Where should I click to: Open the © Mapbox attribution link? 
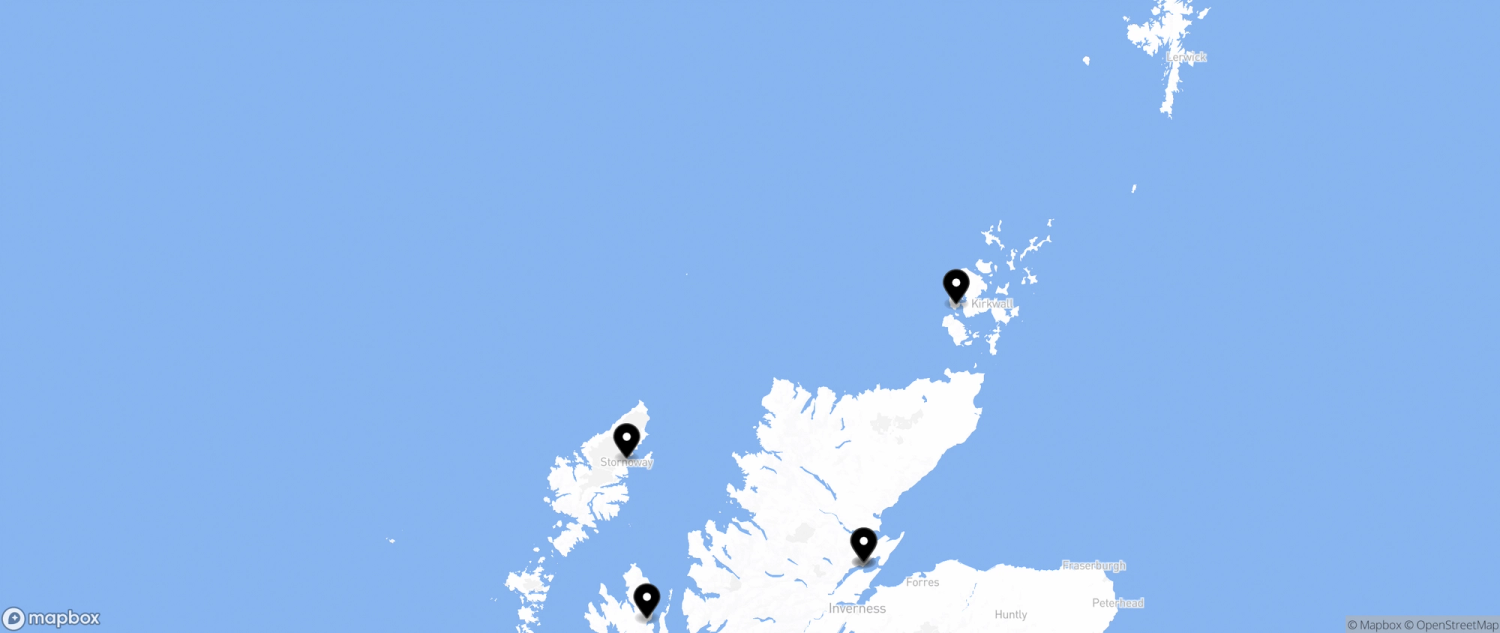tap(1374, 625)
